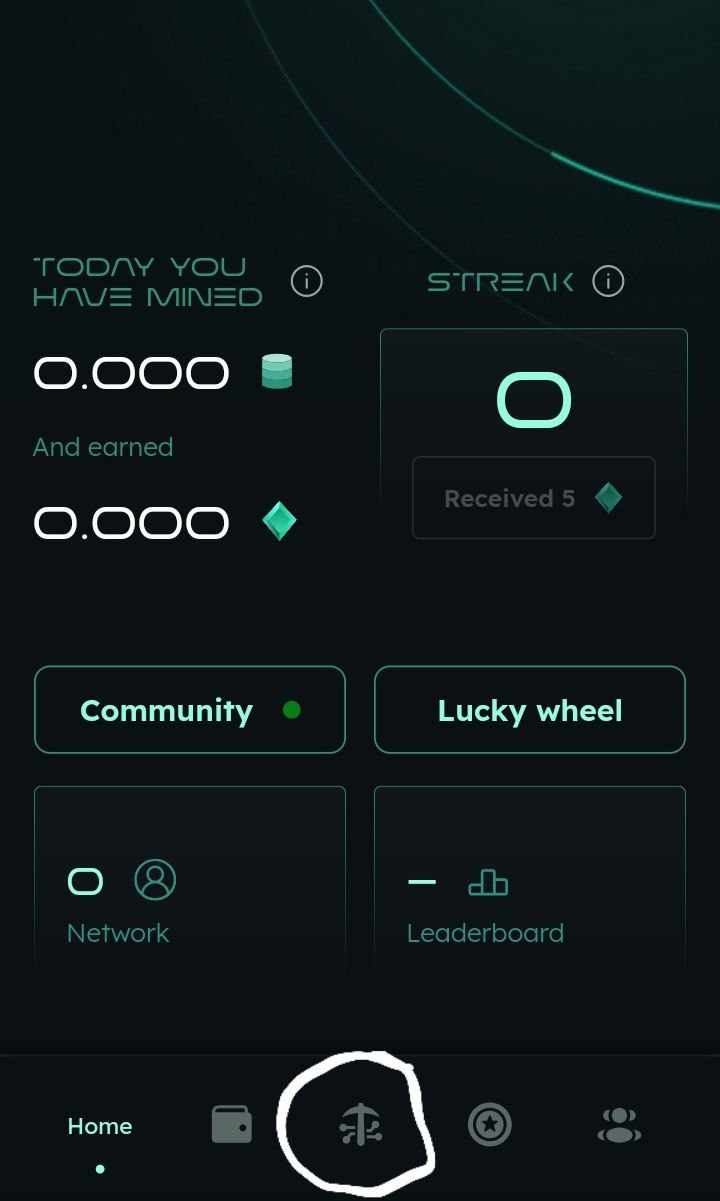The width and height of the screenshot is (720, 1201).
Task: View the Leaderboard card
Action: click(x=530, y=882)
